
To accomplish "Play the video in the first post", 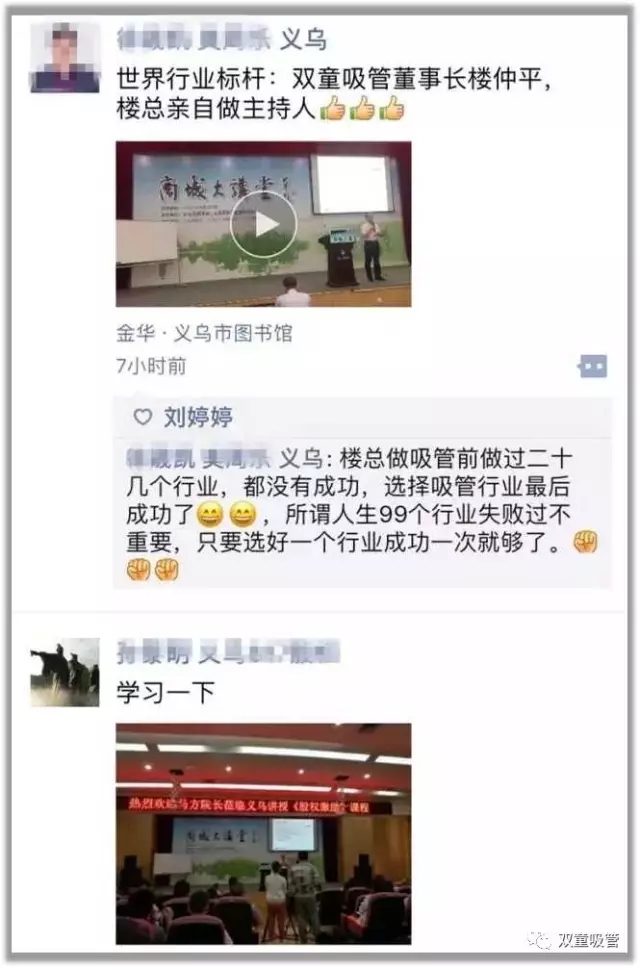I will pyautogui.click(x=263, y=224).
